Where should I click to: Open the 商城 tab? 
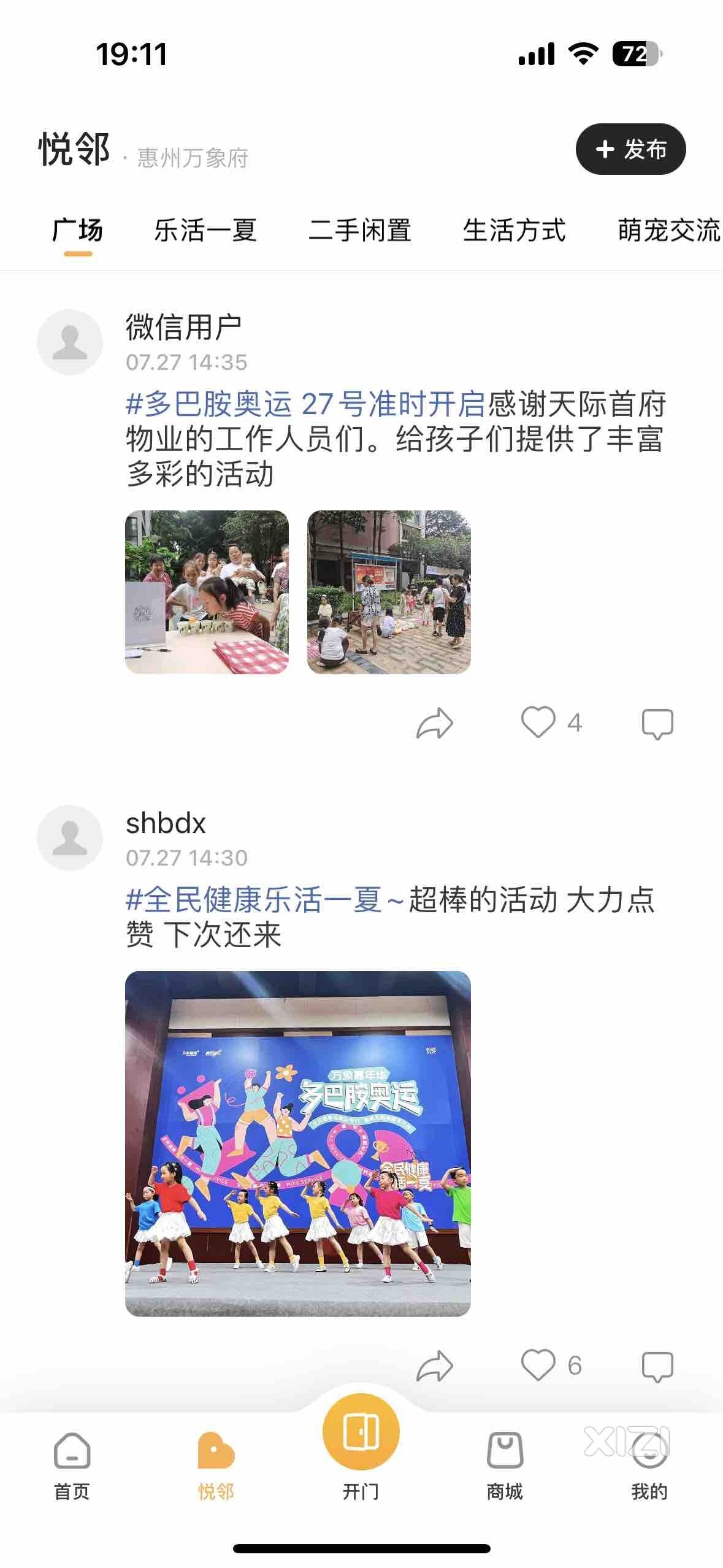point(505,1465)
